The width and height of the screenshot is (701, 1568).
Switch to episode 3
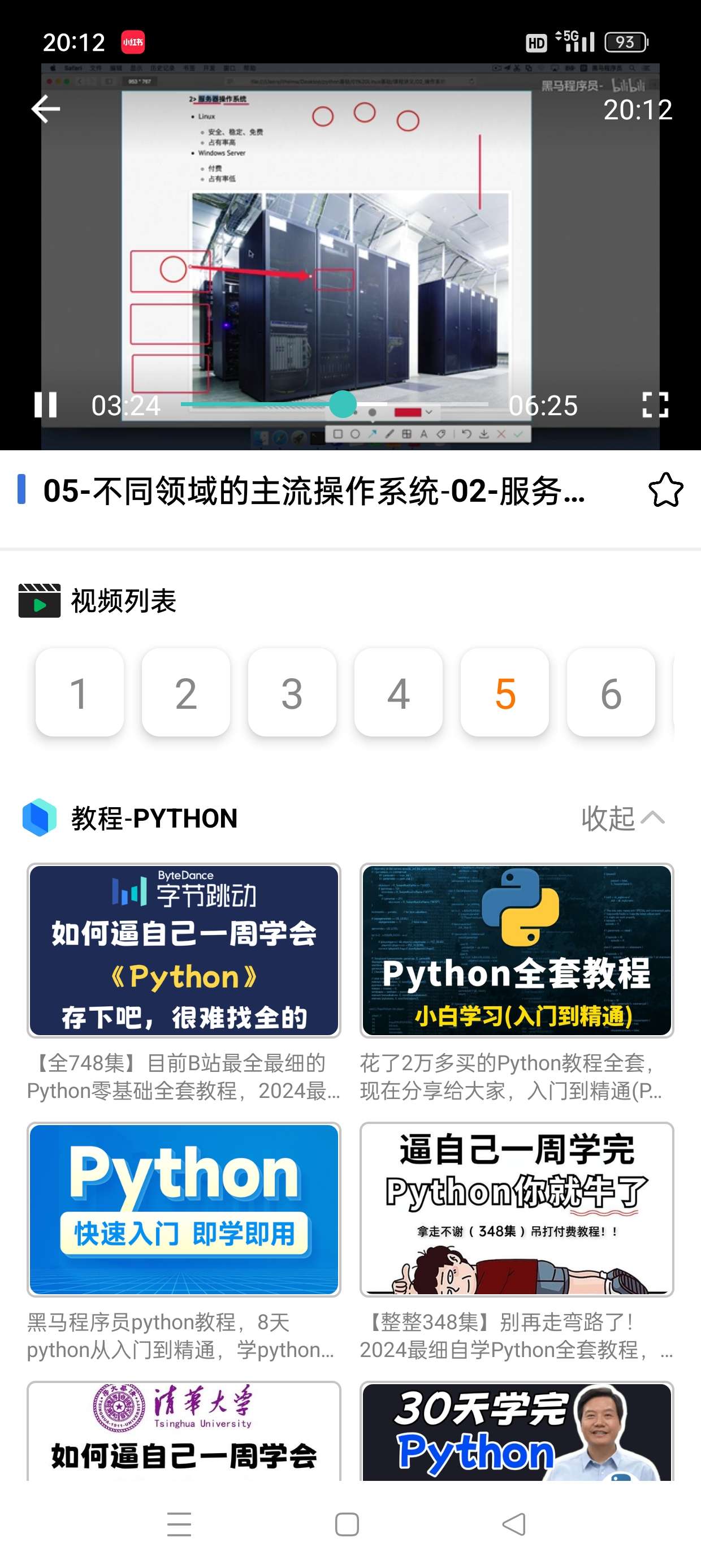click(x=292, y=693)
